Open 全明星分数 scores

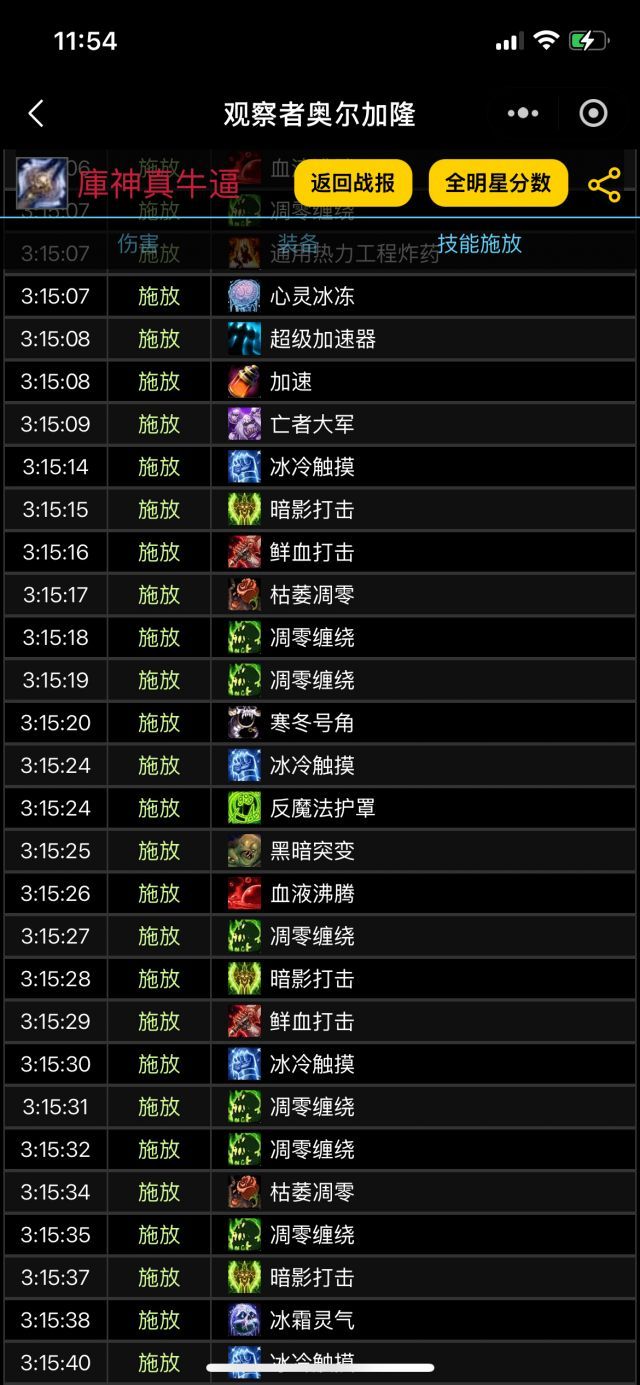pyautogui.click(x=498, y=183)
